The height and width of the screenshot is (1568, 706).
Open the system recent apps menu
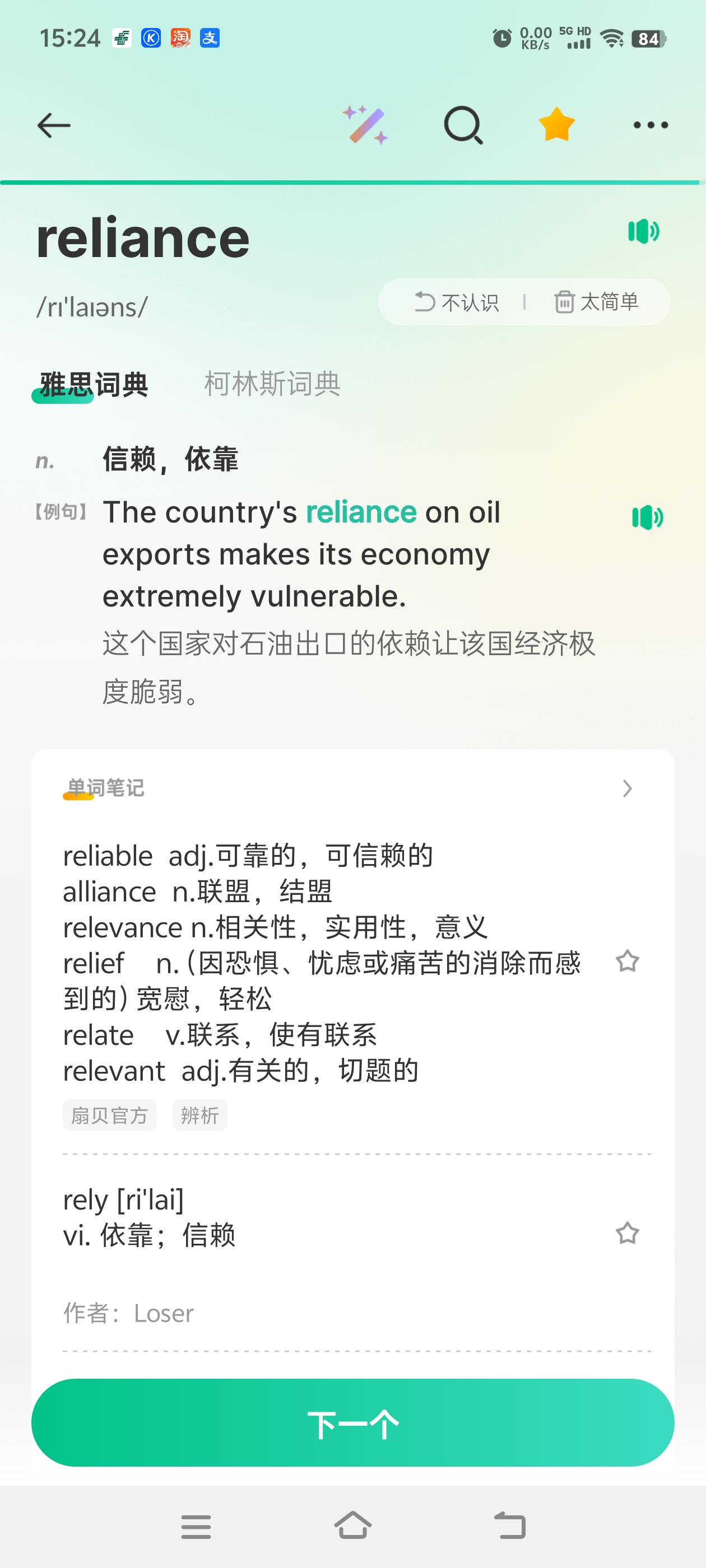[196, 1527]
